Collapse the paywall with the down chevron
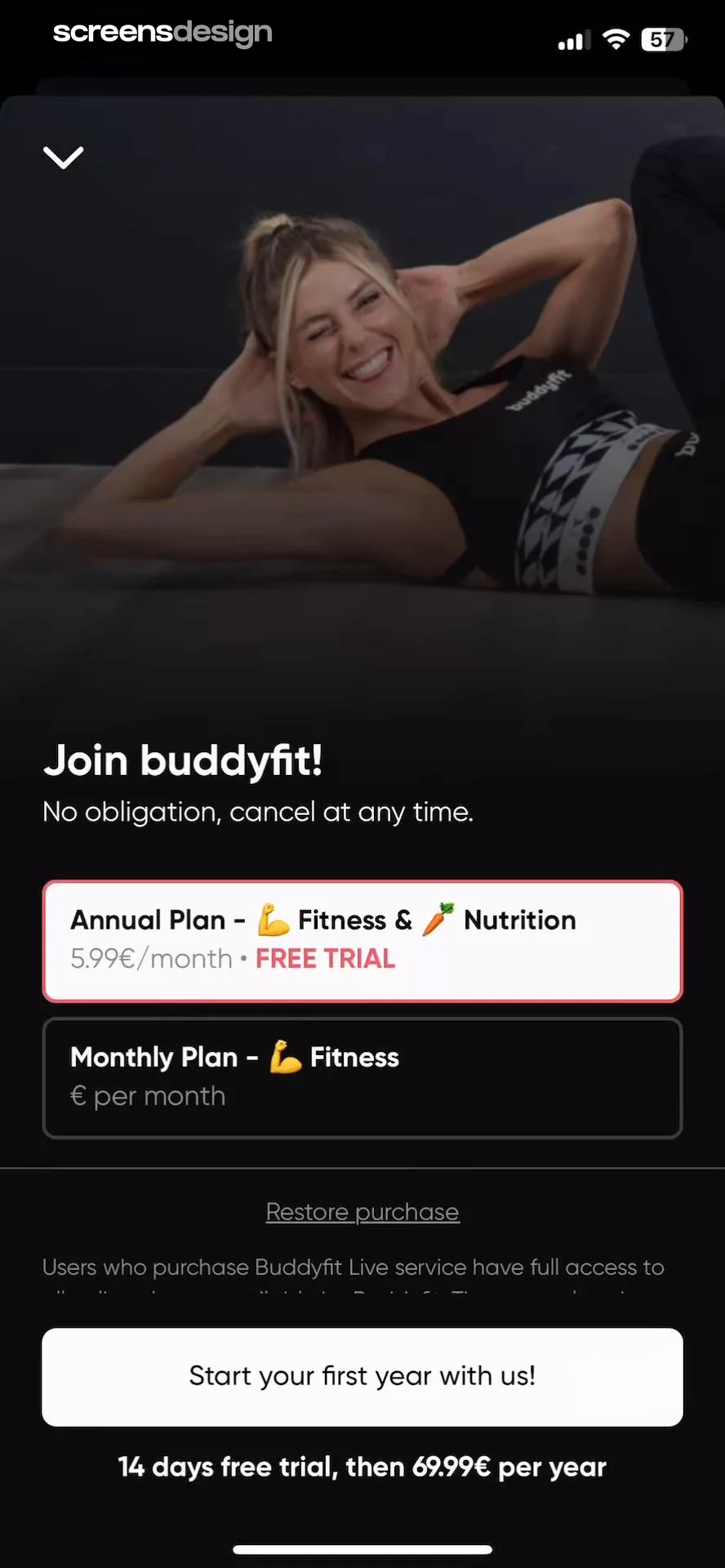 click(63, 157)
